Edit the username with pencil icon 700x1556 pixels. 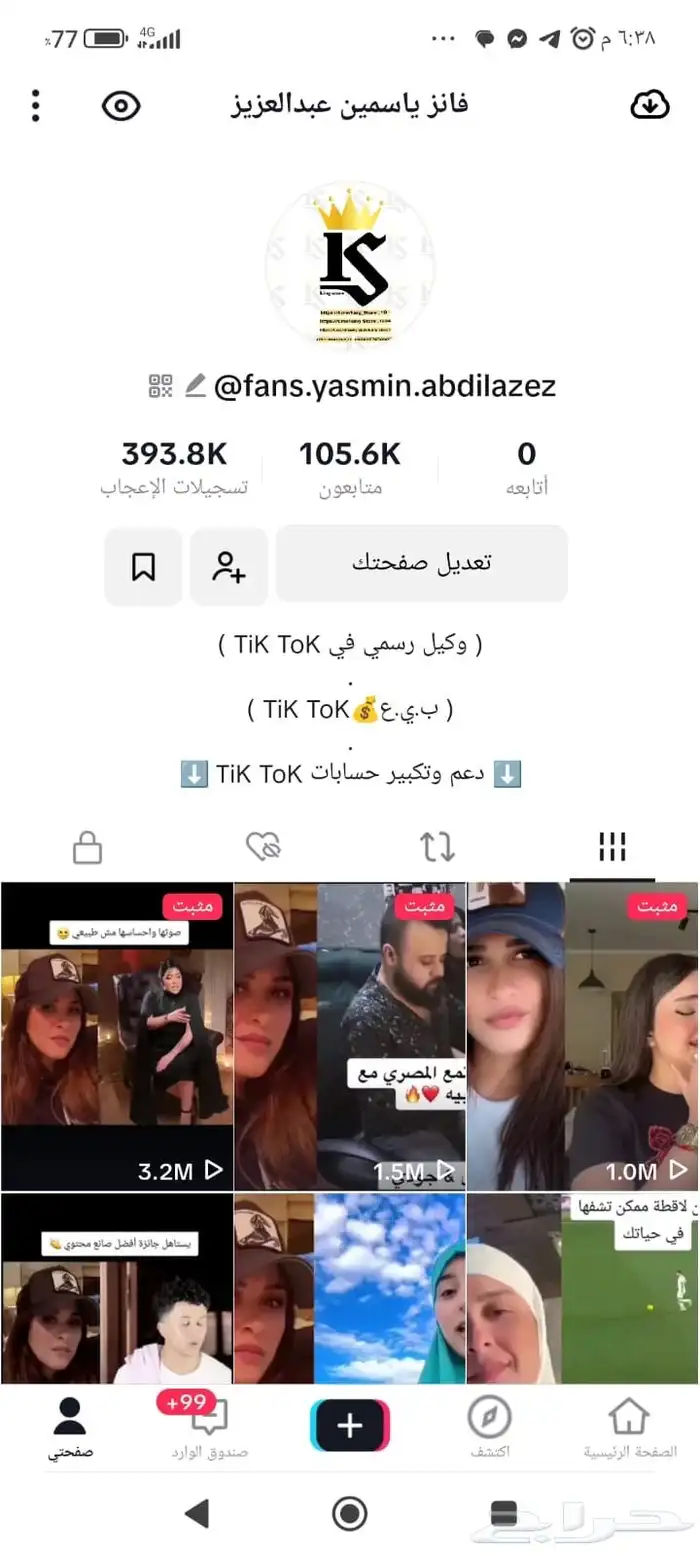tap(196, 386)
